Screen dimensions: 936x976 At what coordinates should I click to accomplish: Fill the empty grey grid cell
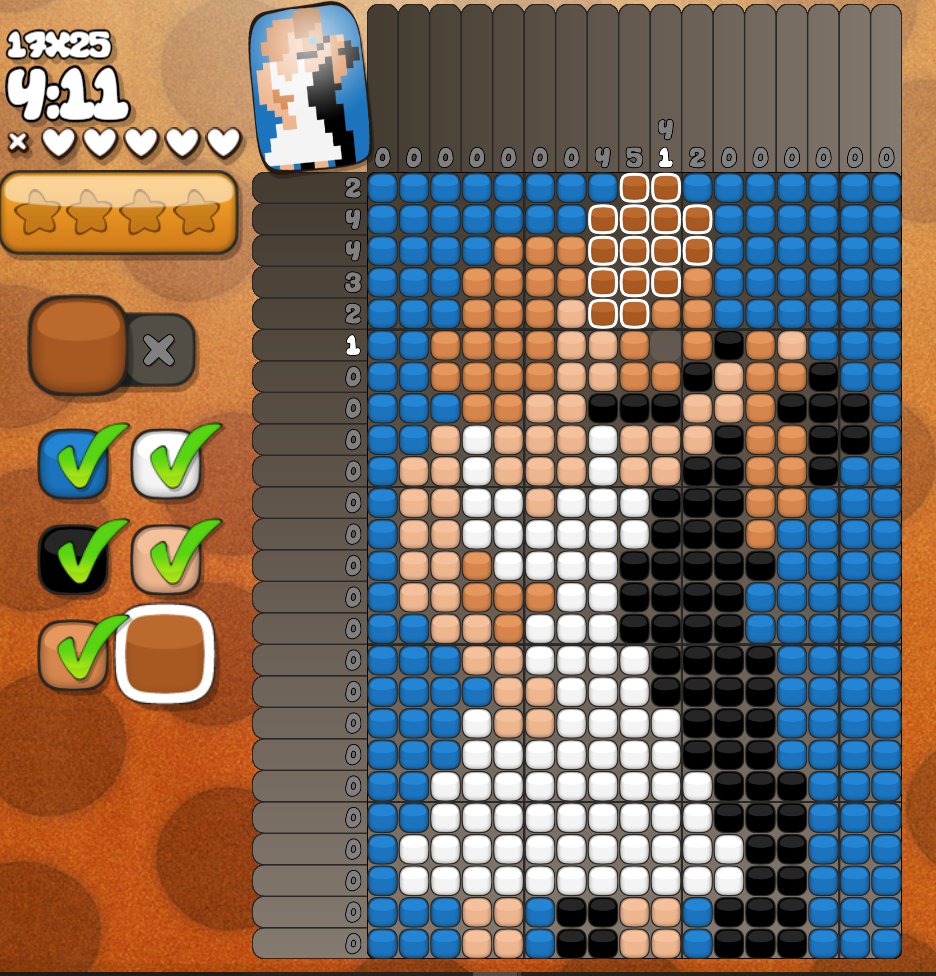tap(666, 346)
